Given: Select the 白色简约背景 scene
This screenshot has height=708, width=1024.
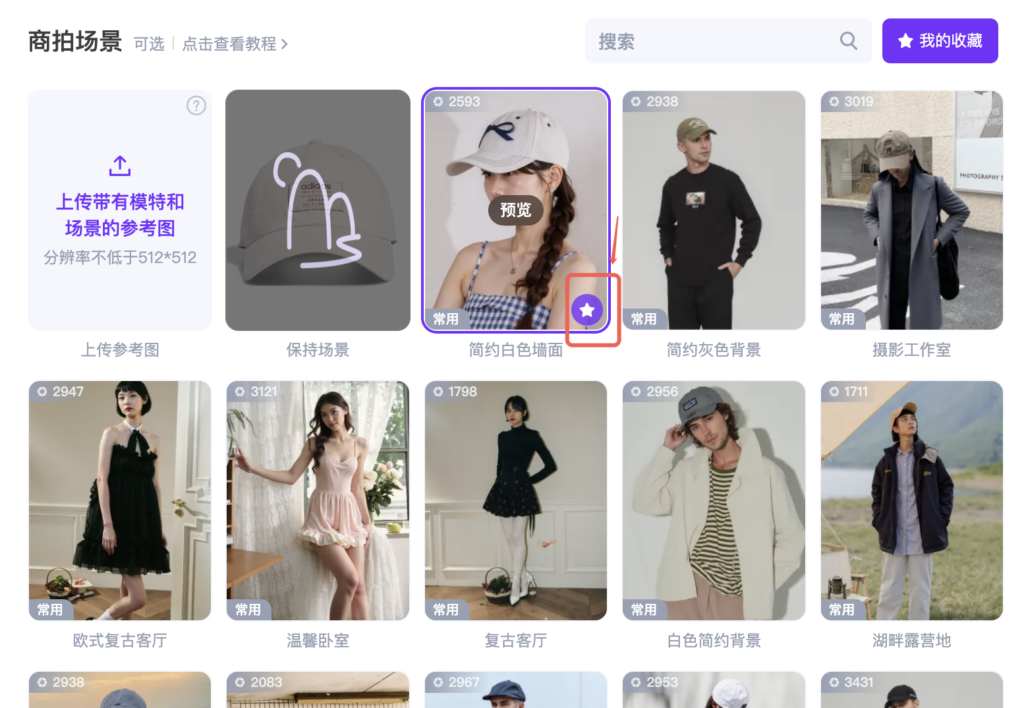Looking at the screenshot, I should click(x=714, y=500).
